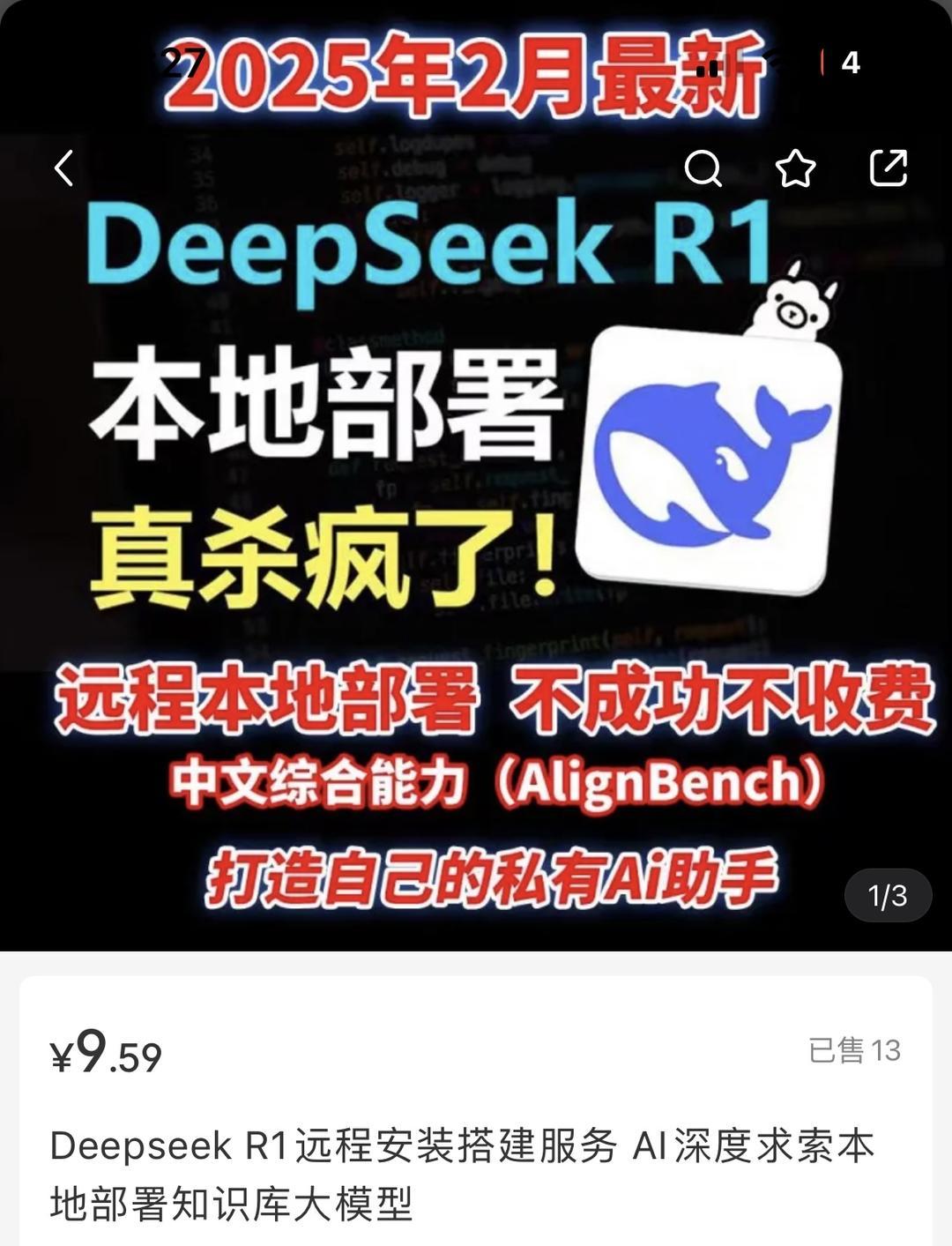952x1246 pixels.
Task: Go back using the arrow icon
Action: pyautogui.click(x=64, y=168)
